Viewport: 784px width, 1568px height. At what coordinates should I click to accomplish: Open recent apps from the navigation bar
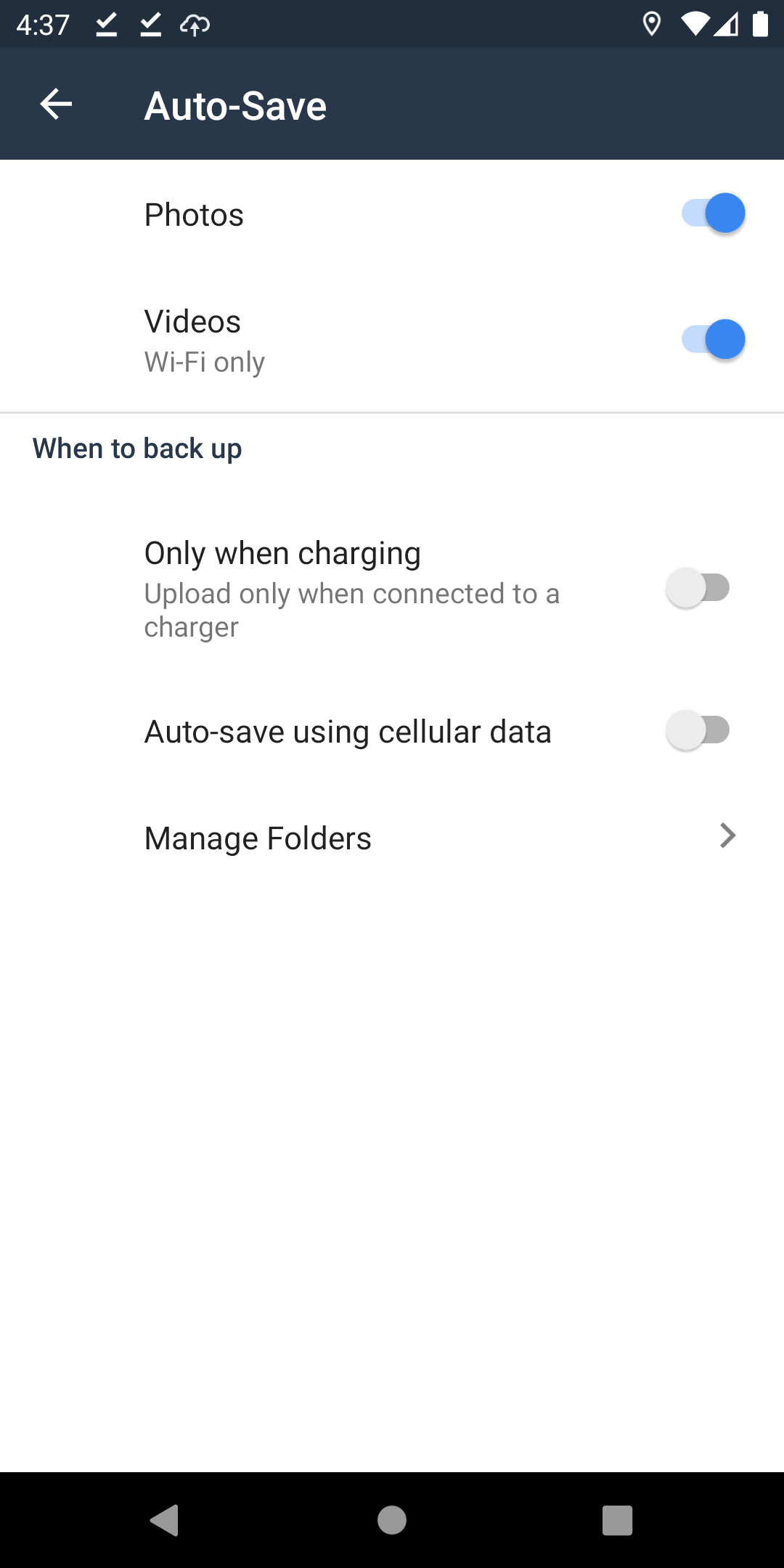617,1520
